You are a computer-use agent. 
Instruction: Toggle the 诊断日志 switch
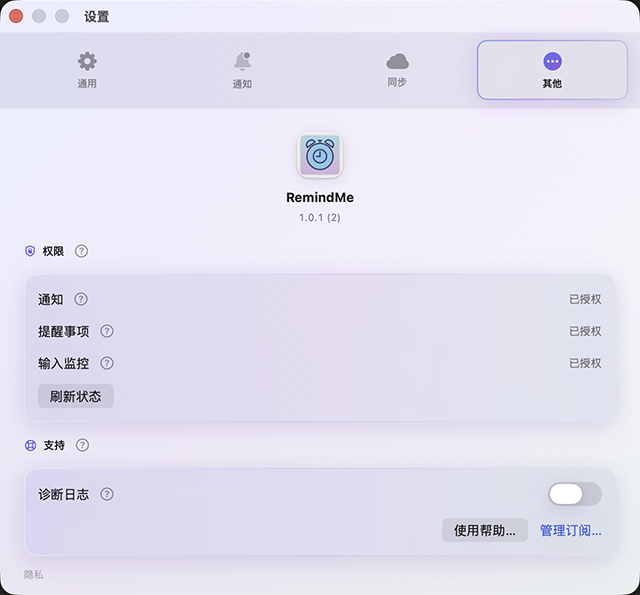pyautogui.click(x=575, y=494)
